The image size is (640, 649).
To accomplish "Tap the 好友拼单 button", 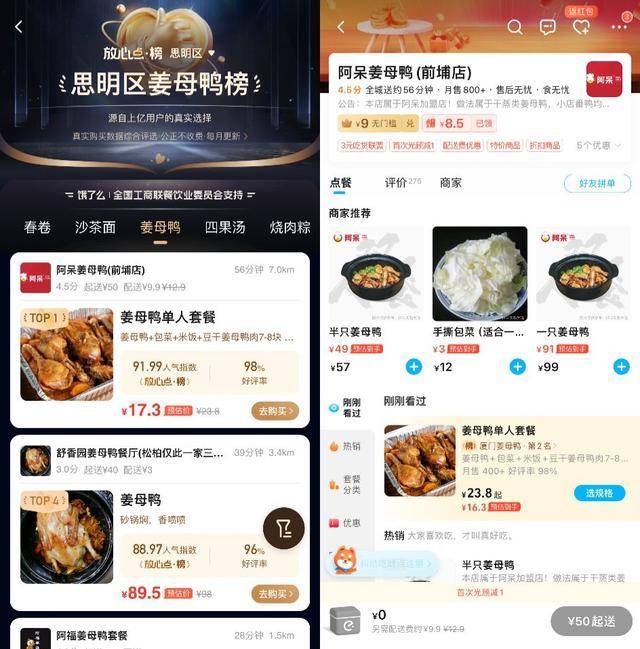I will tap(597, 184).
